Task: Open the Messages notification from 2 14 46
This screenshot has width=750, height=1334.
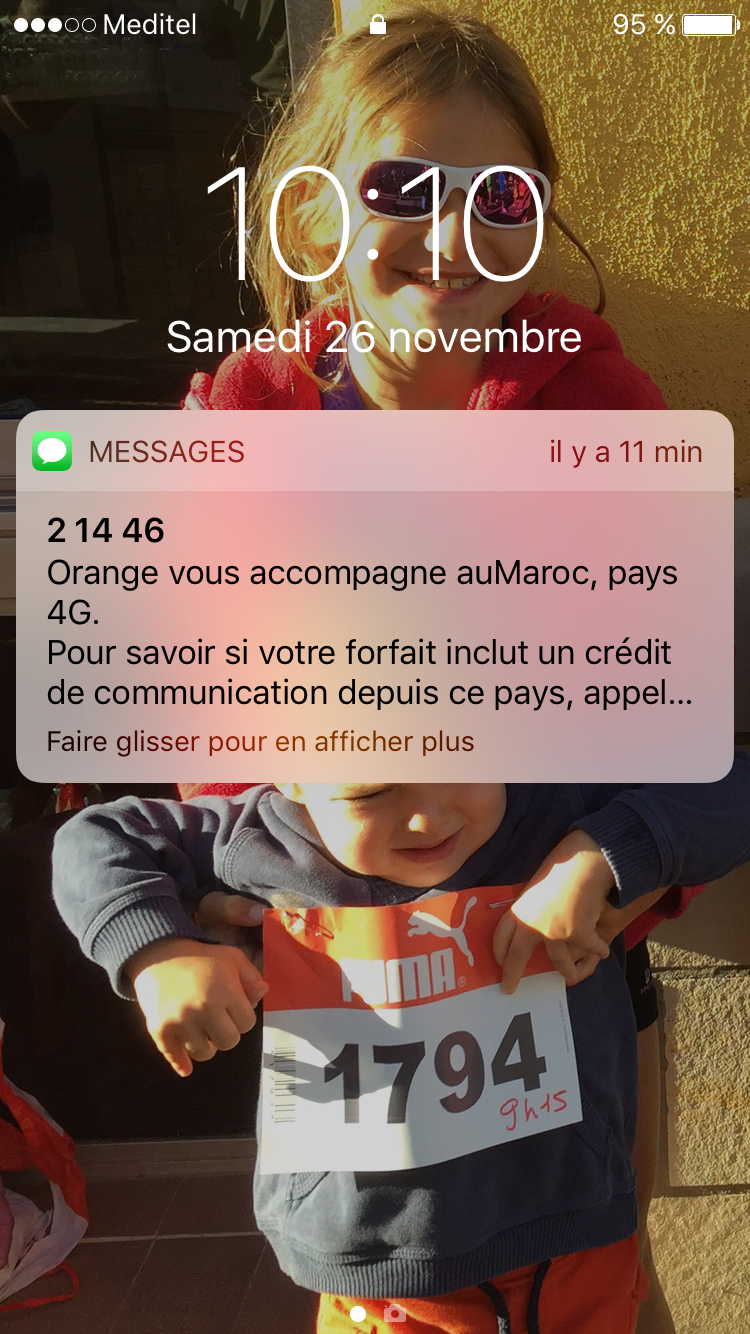Action: point(374,612)
